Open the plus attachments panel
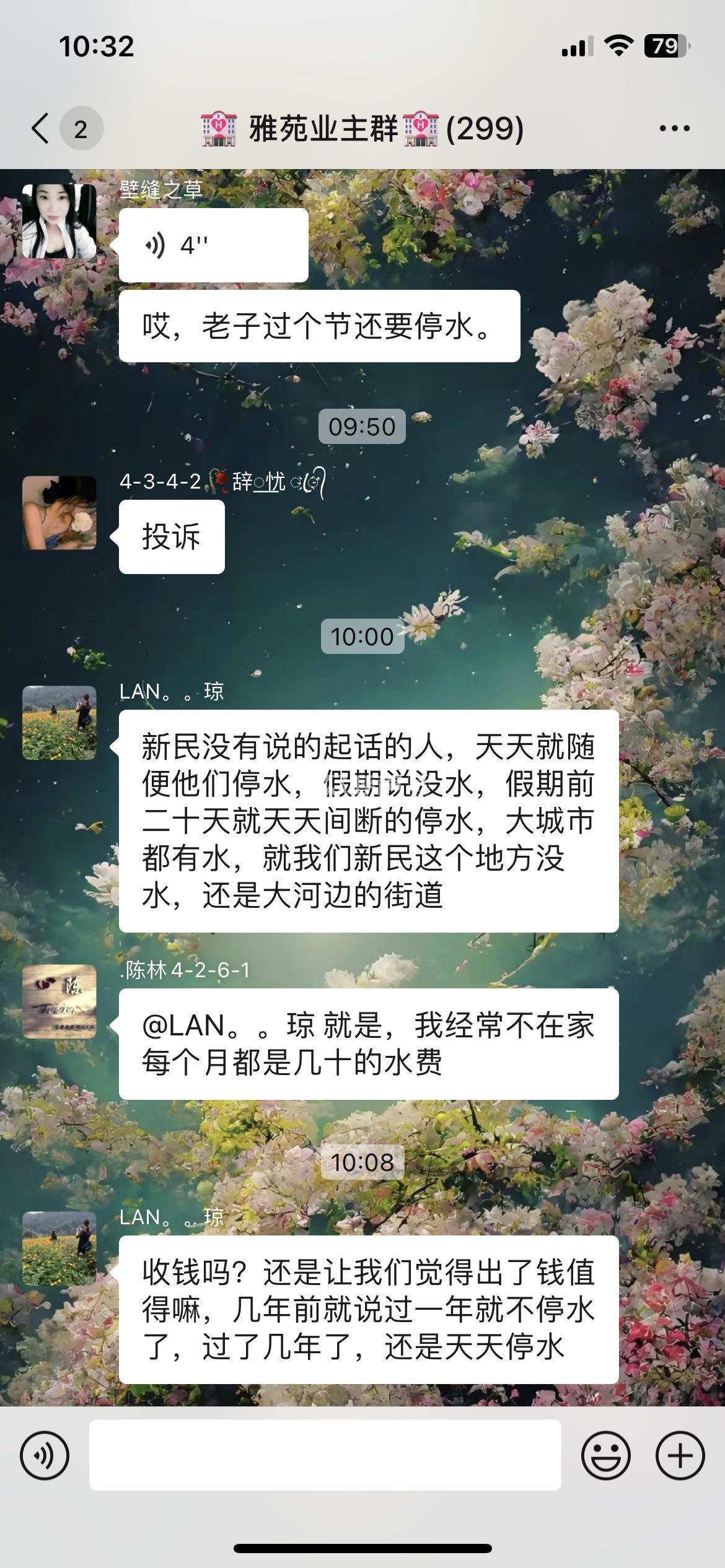The image size is (725, 1568). pos(680,1455)
